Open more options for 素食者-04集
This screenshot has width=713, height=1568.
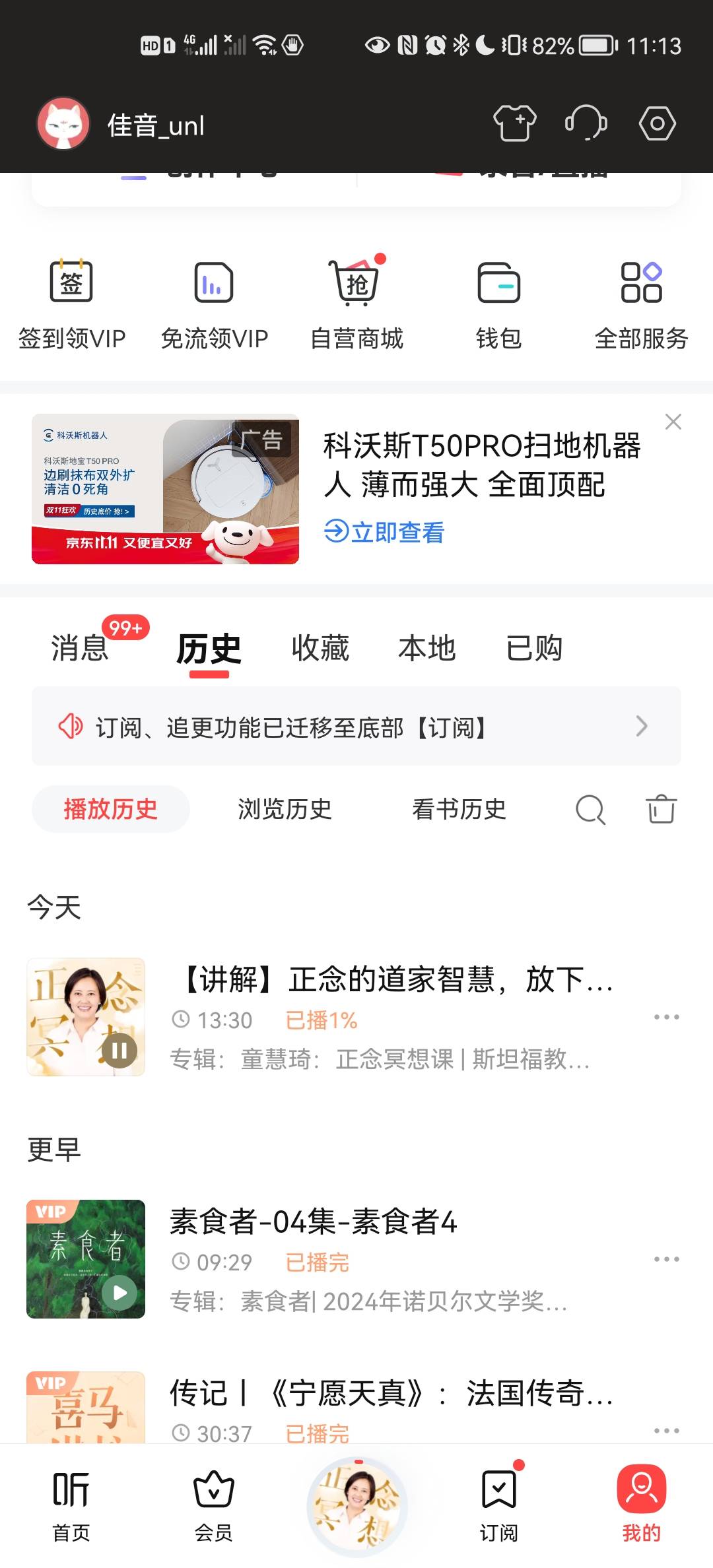click(666, 1258)
